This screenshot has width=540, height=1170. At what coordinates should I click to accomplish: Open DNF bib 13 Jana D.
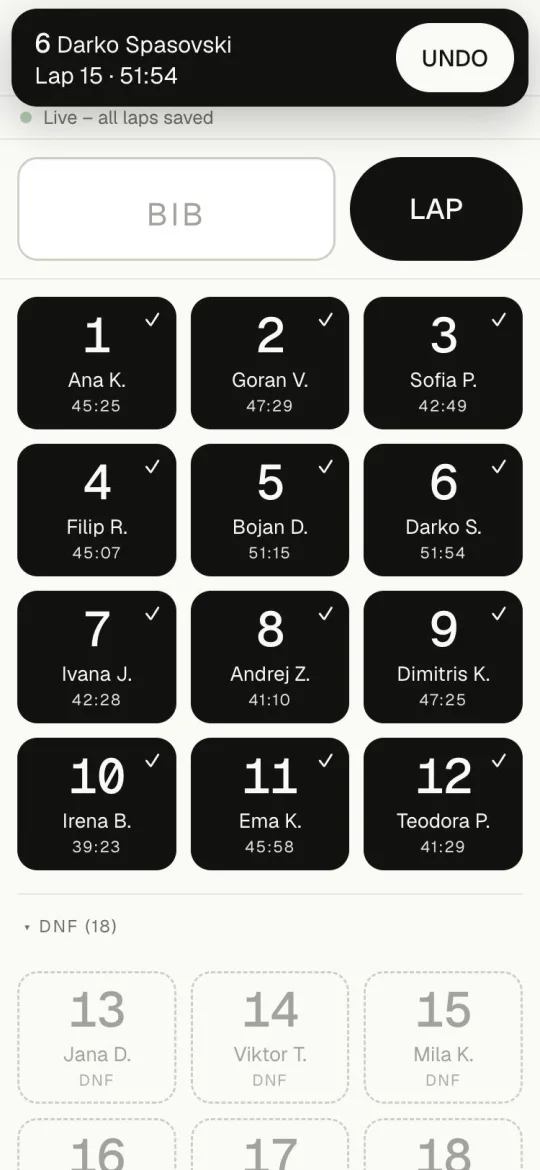97,1038
